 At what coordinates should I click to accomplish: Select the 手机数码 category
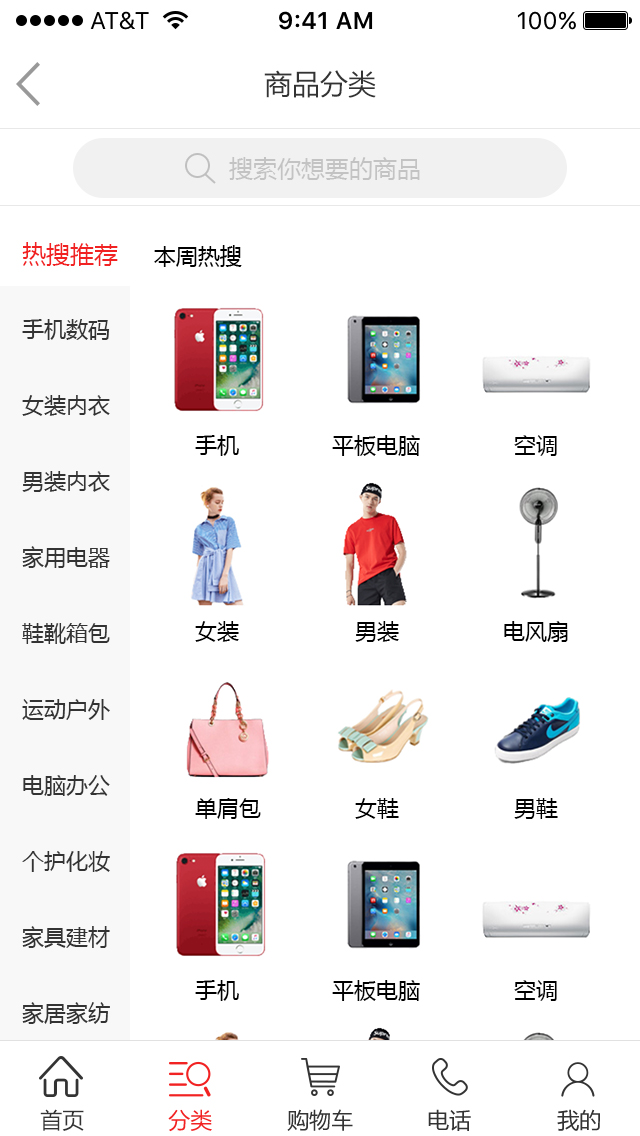pyautogui.click(x=66, y=329)
